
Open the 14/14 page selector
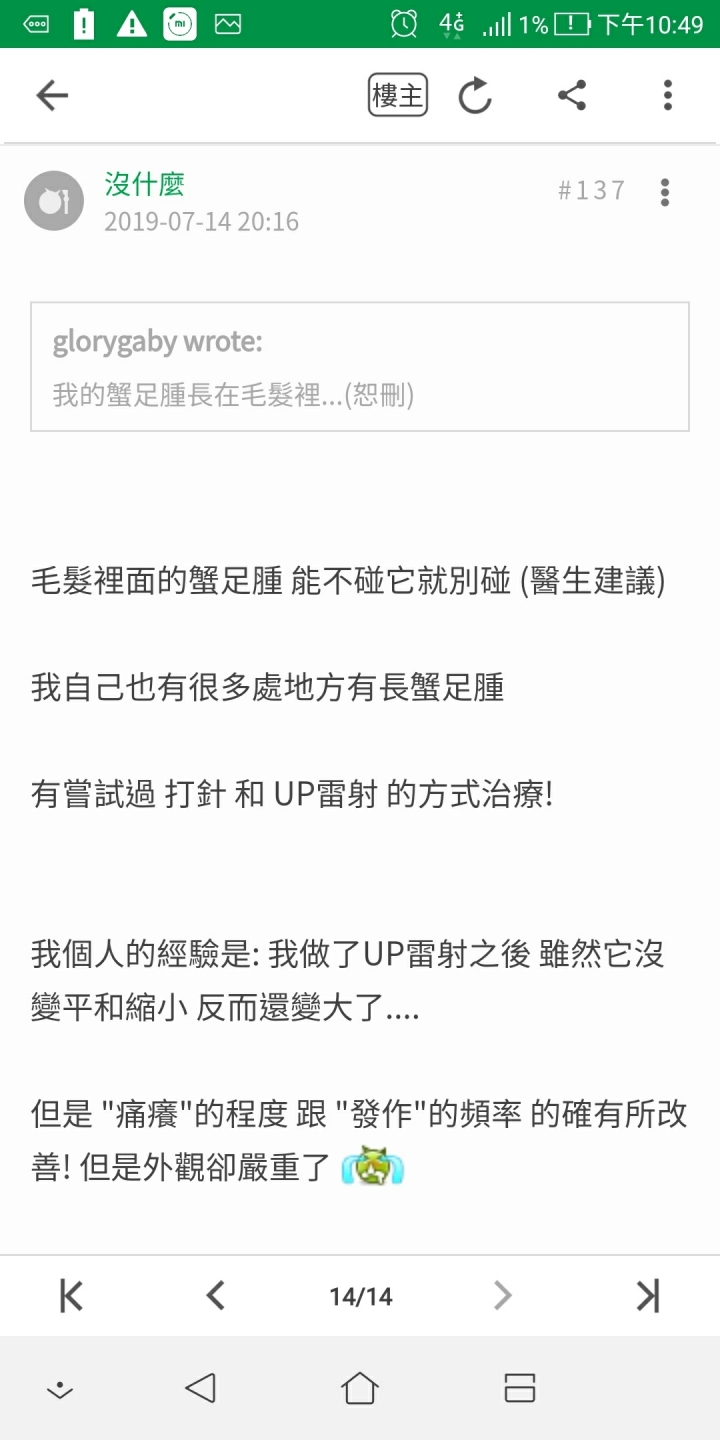[x=360, y=1297]
